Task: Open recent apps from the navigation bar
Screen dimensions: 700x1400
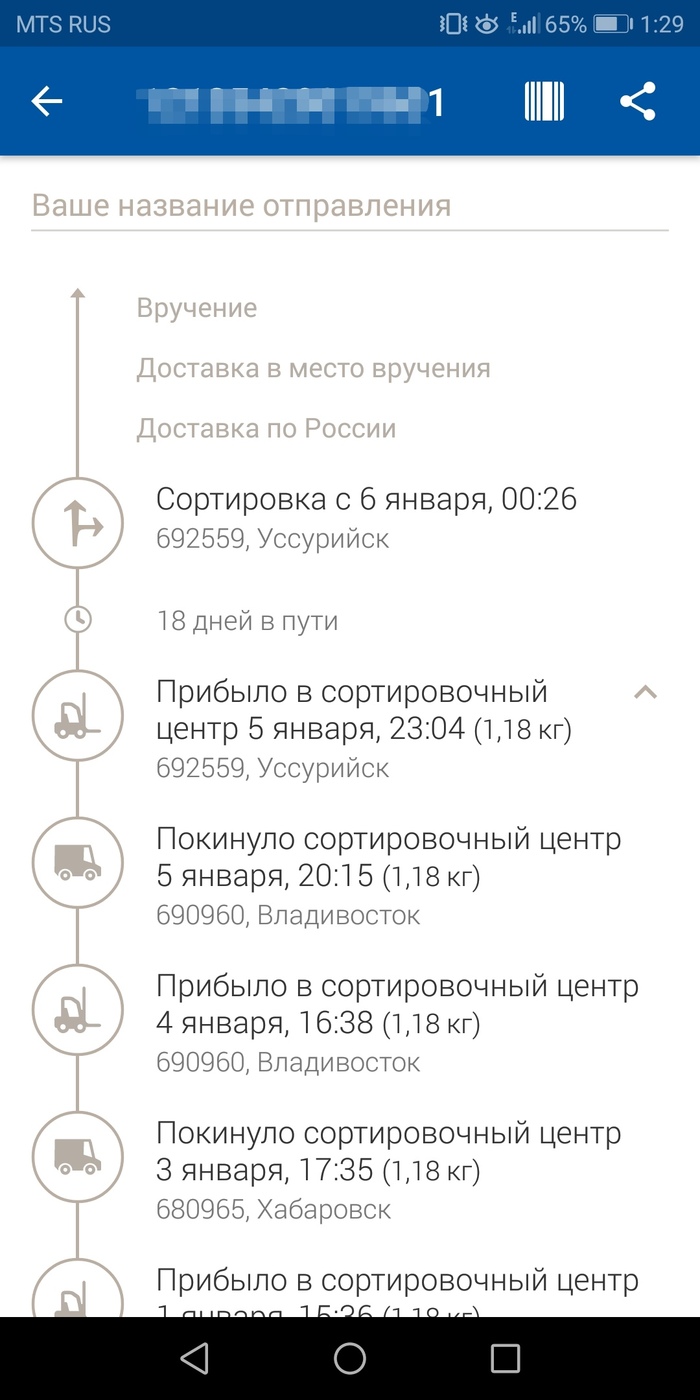Action: point(505,1357)
